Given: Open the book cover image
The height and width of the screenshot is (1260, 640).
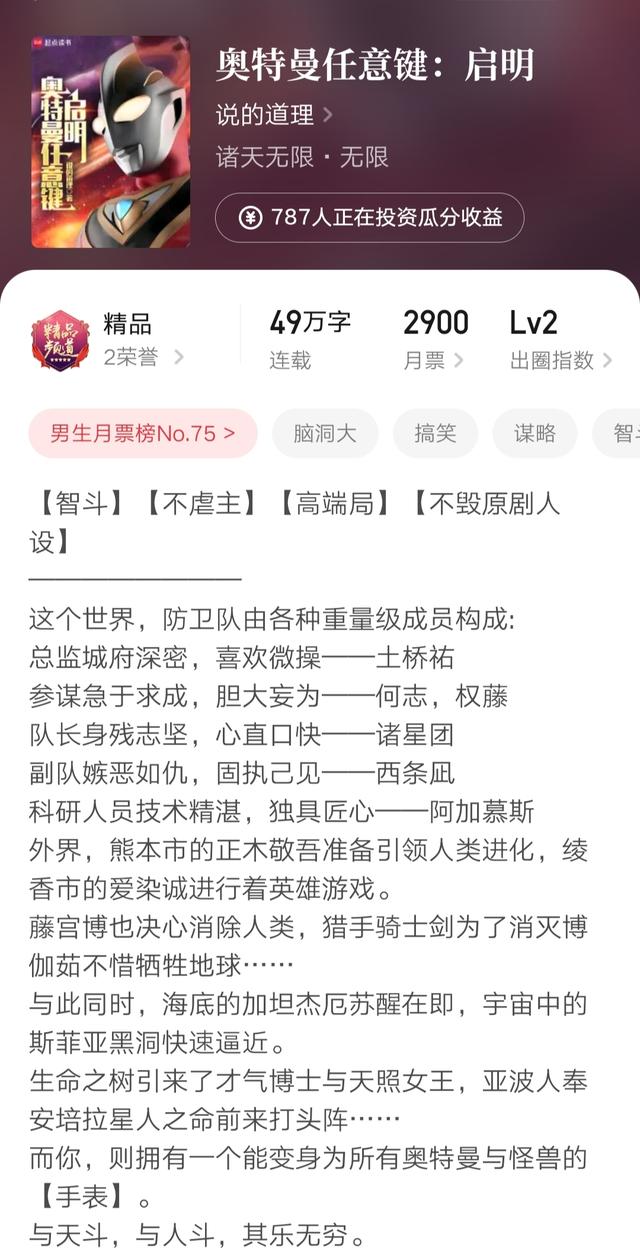Looking at the screenshot, I should [x=110, y=141].
